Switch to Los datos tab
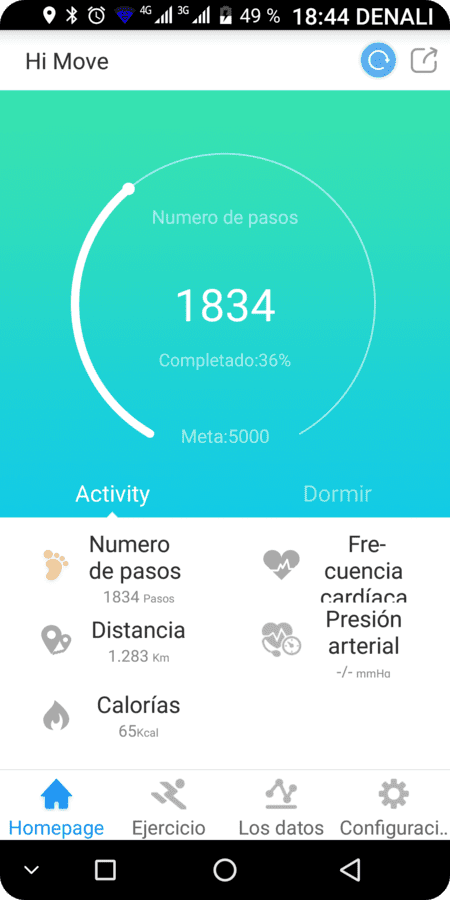Viewport: 450px width, 900px height. pos(281,806)
